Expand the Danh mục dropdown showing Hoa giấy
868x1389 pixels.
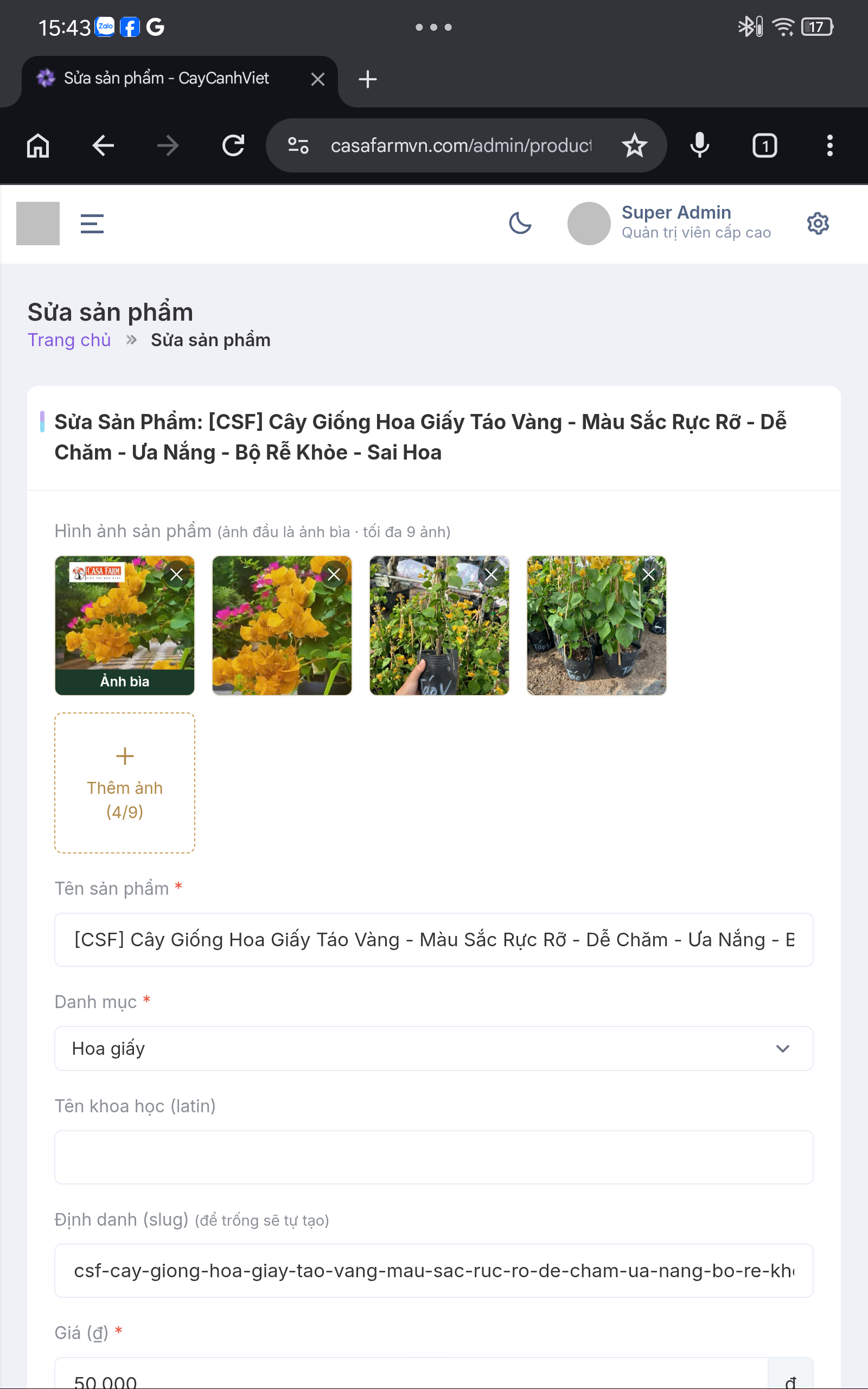point(433,1049)
